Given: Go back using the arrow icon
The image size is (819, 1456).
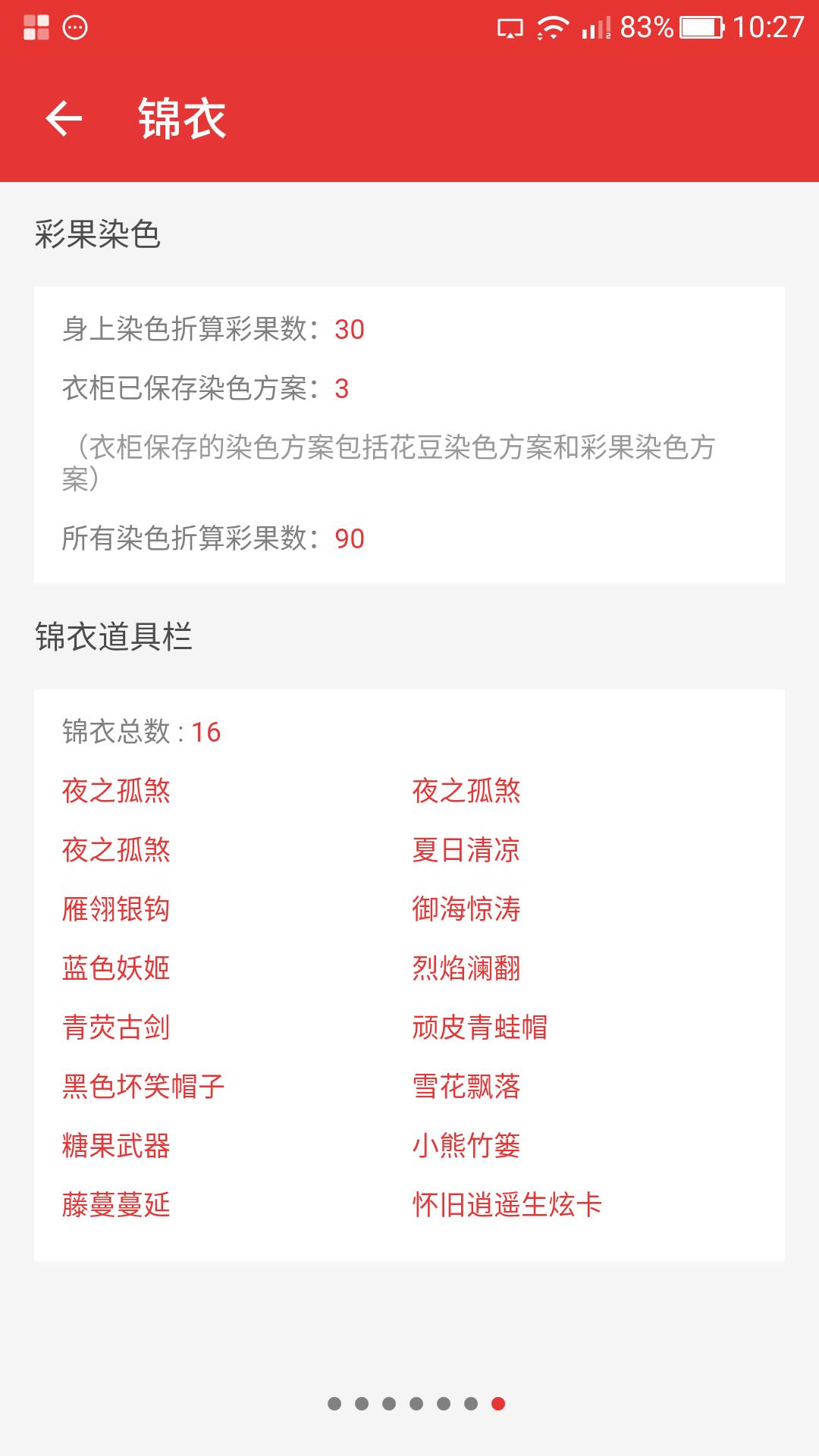Looking at the screenshot, I should [64, 118].
